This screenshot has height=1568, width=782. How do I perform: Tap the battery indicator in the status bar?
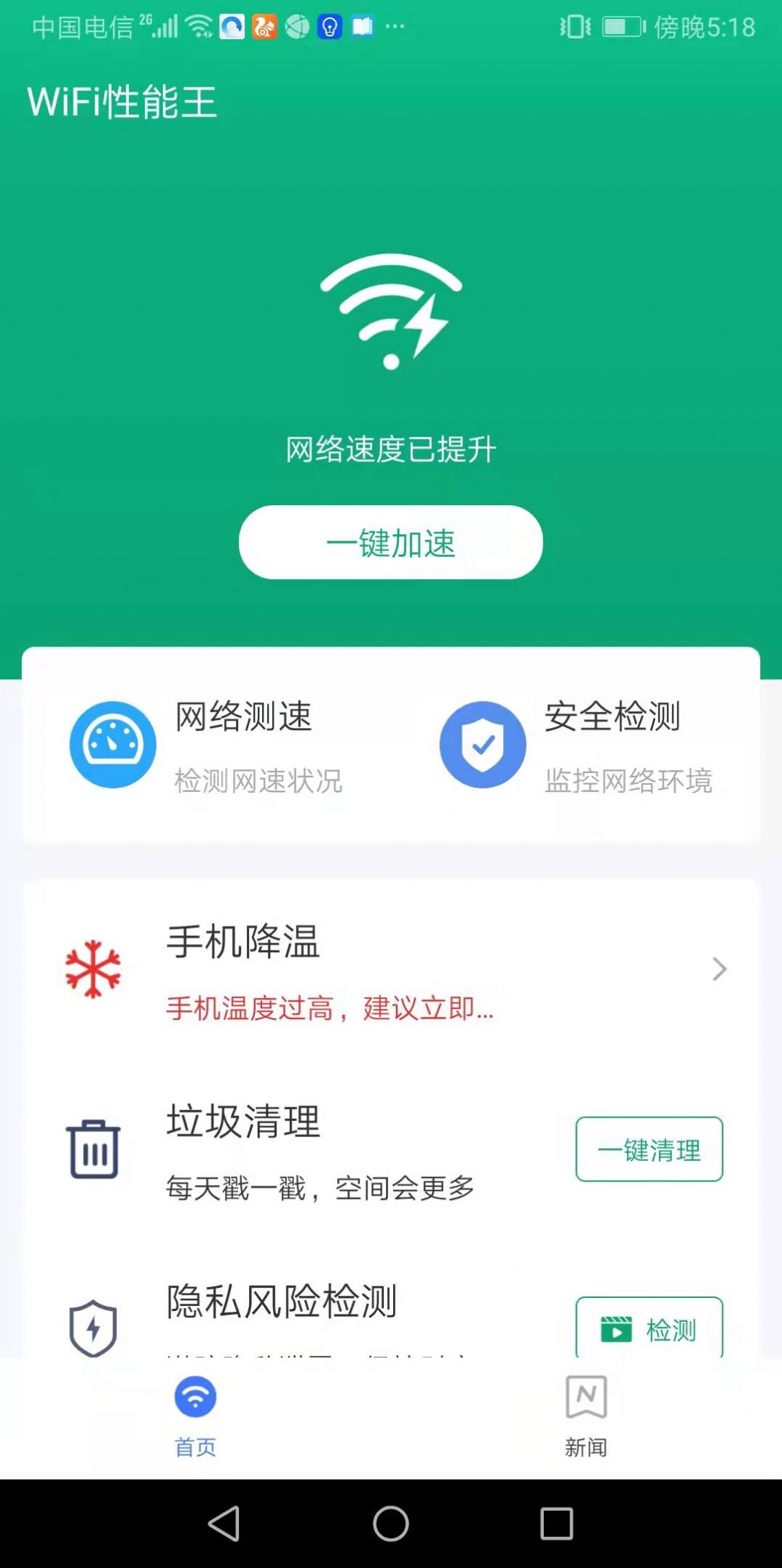click(x=623, y=25)
